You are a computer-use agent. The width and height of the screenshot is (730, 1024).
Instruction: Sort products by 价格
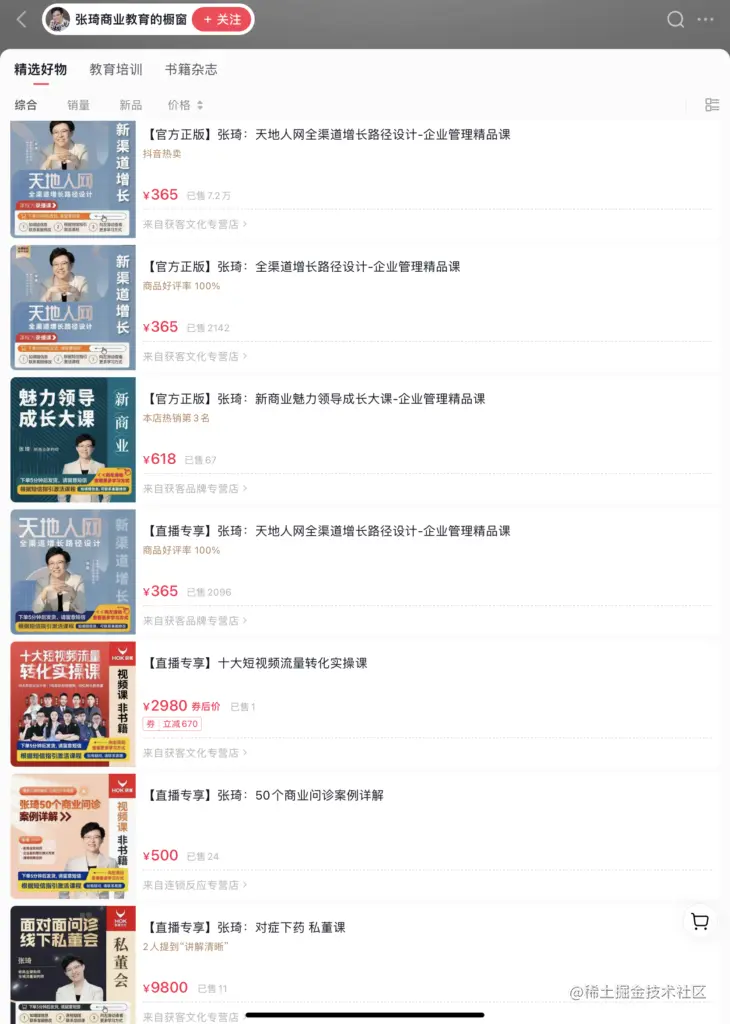185,105
